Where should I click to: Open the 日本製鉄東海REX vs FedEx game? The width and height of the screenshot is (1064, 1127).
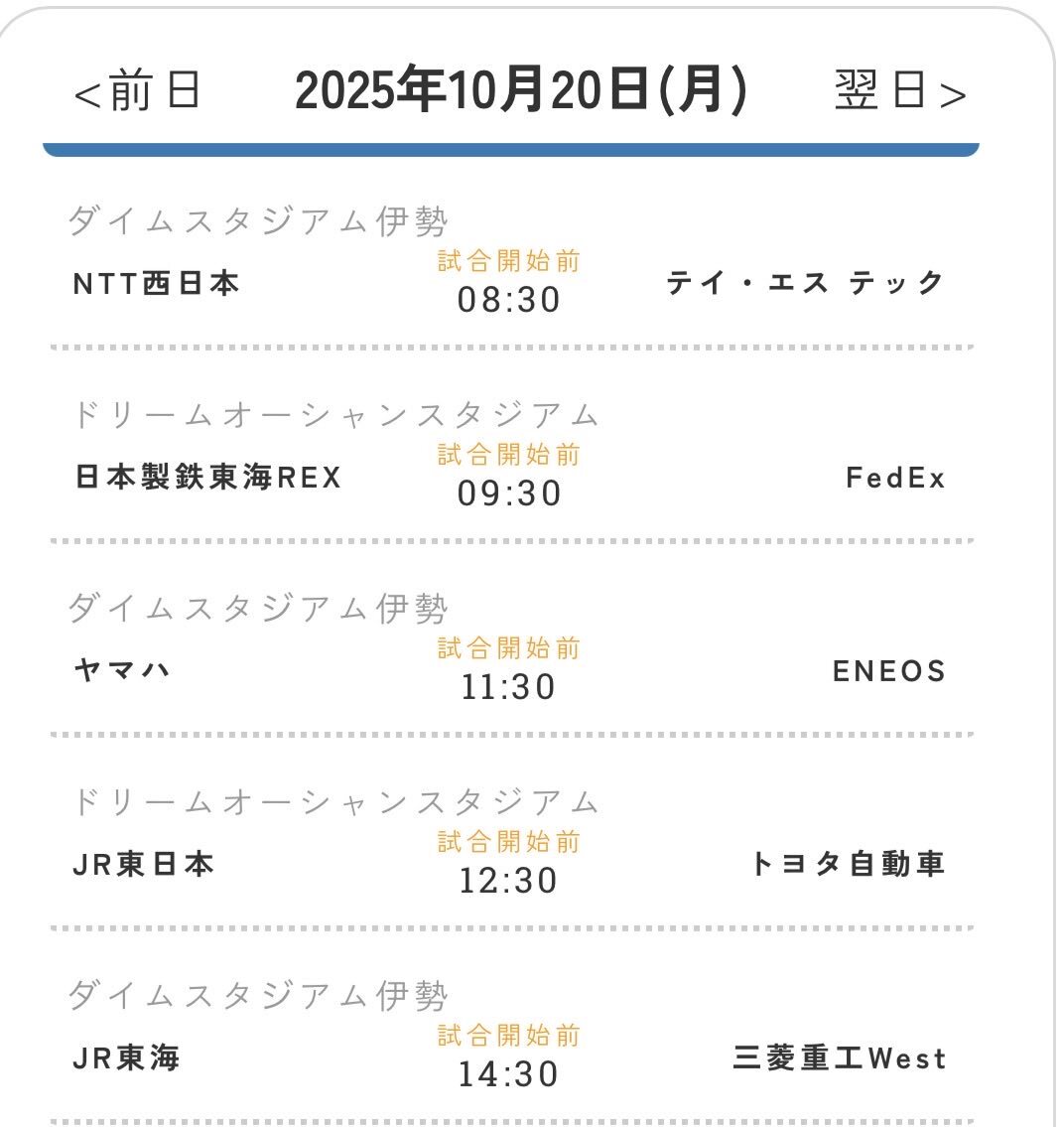(509, 478)
